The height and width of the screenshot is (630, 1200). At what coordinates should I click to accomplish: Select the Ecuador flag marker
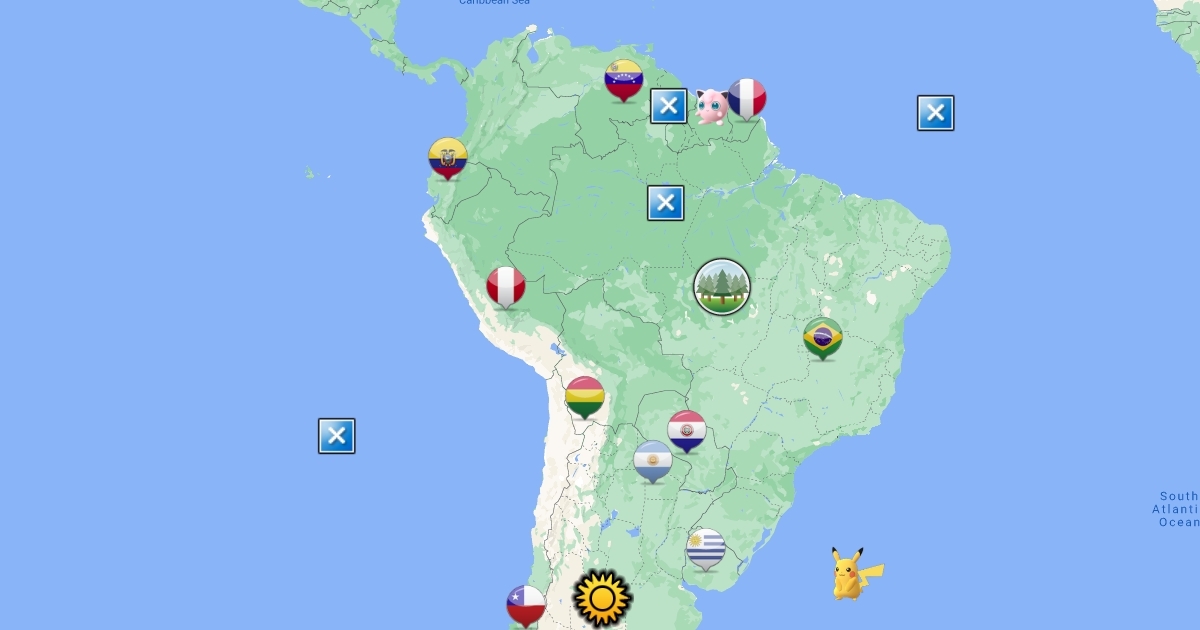click(448, 157)
